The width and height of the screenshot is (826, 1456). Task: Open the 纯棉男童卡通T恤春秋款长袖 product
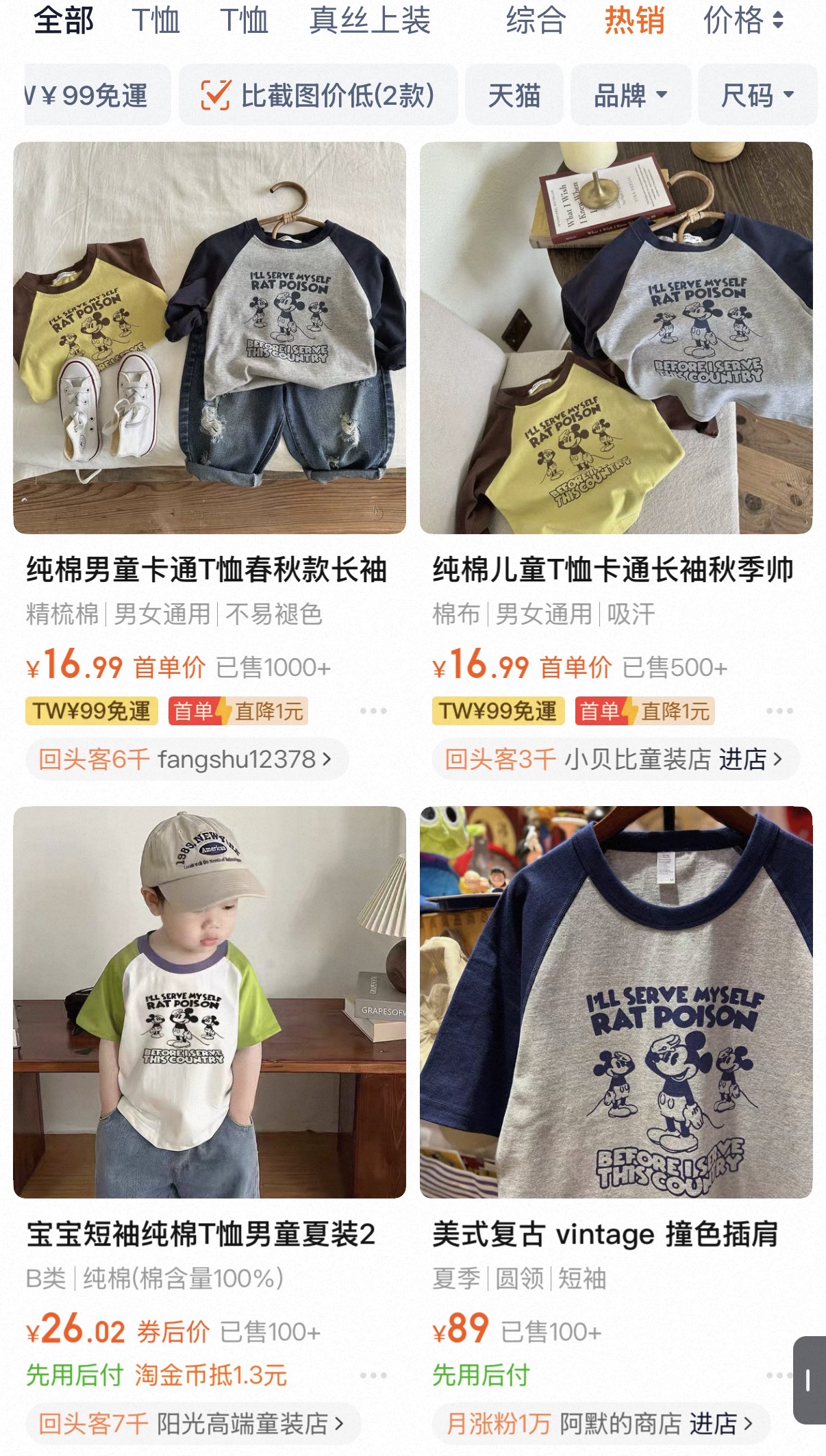coord(207,570)
